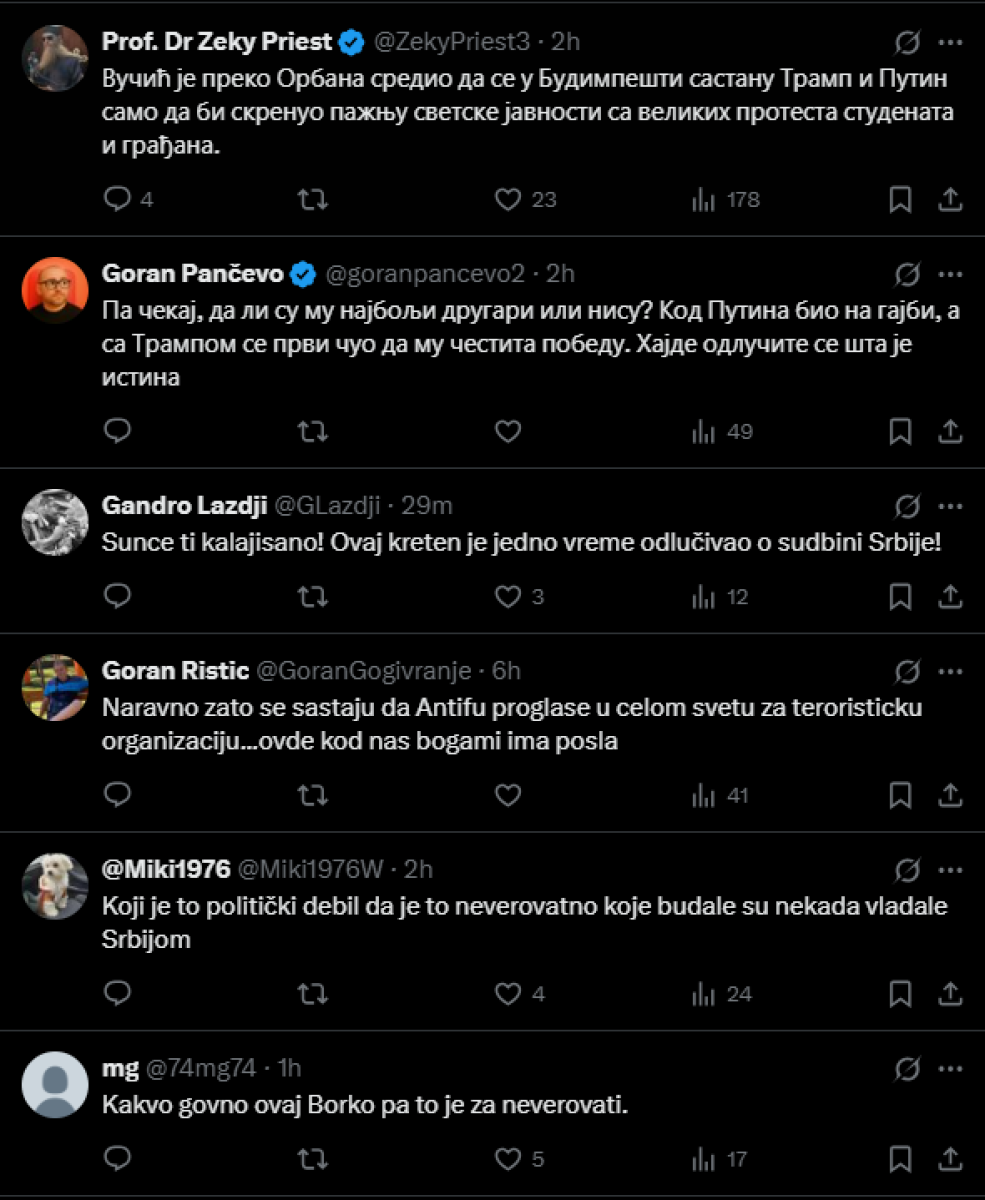The image size is (985, 1200).
Task: Open mg's profile avatar
Action: (x=55, y=1085)
